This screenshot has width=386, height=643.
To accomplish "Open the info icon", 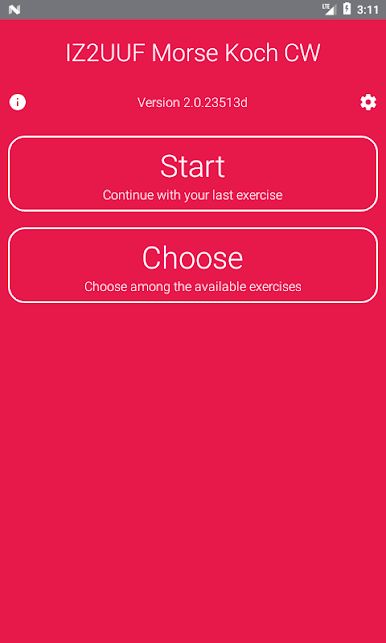I will 18,102.
